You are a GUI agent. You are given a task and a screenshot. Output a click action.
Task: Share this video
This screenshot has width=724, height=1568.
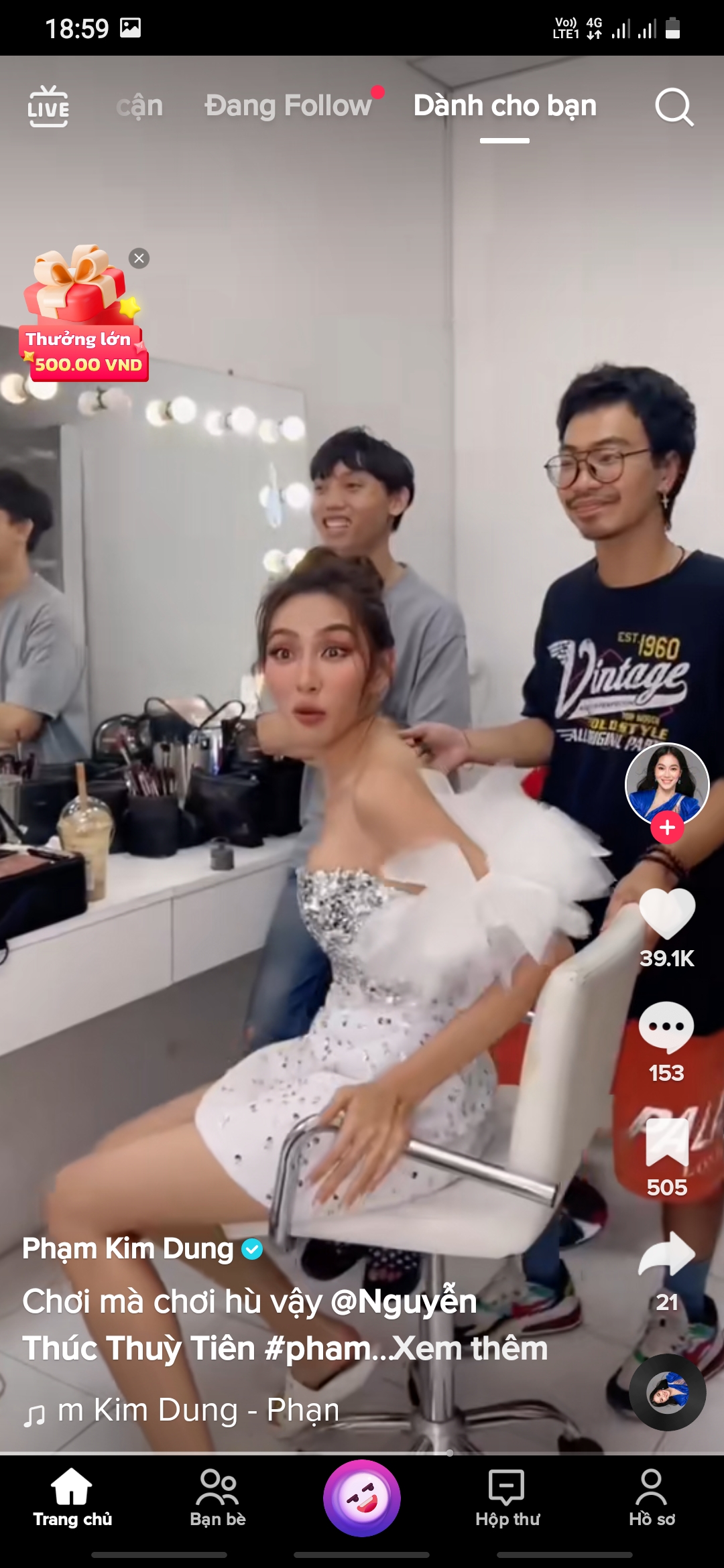667,1254
